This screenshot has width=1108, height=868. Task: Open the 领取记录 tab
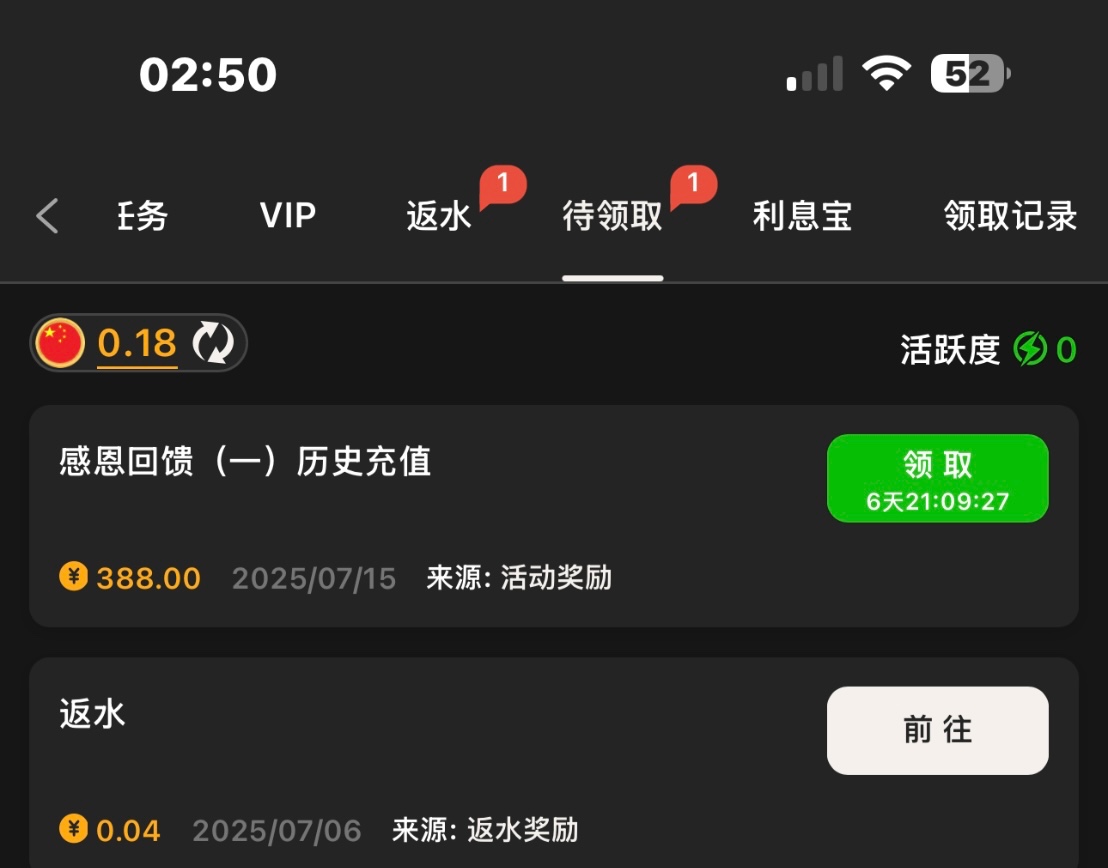pos(1010,216)
